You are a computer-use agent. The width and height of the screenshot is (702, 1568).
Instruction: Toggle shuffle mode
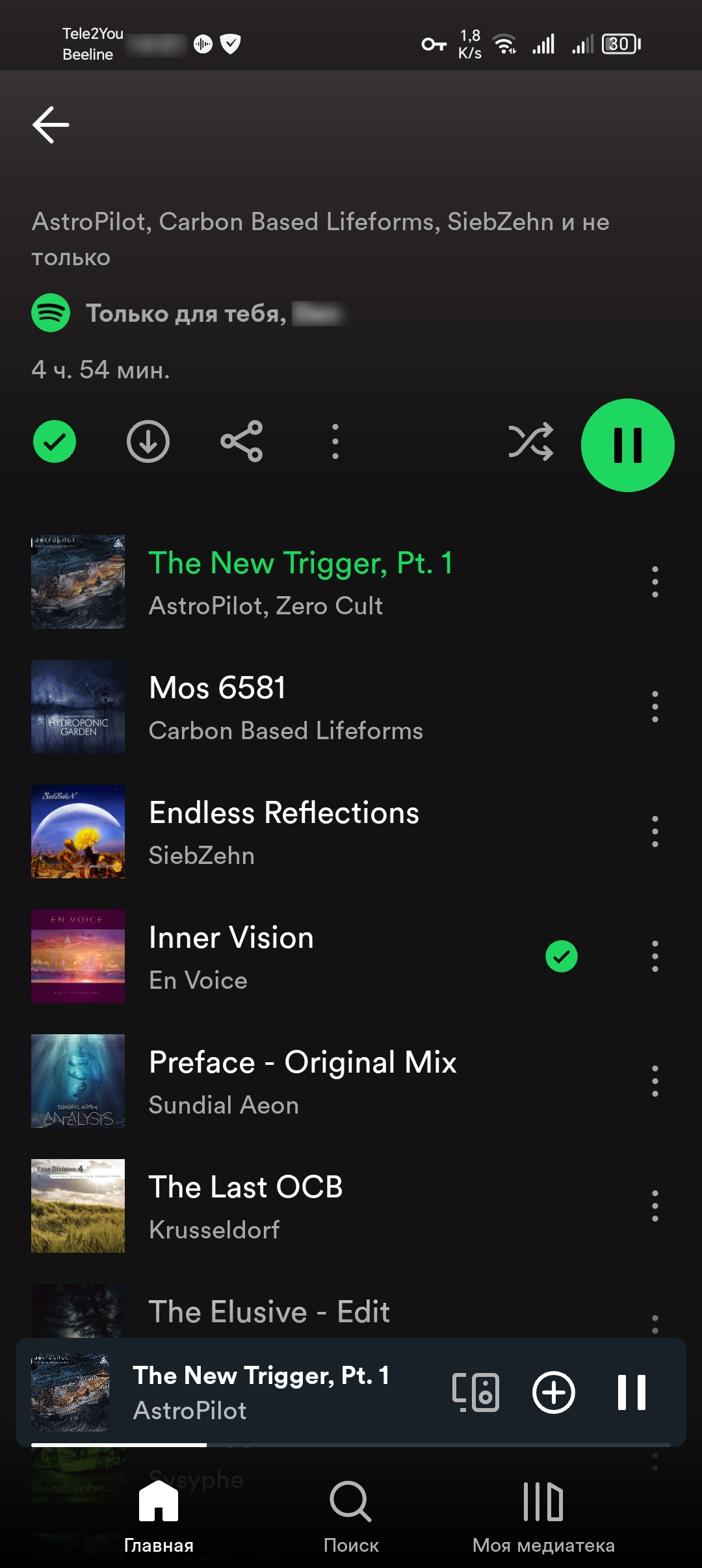530,442
